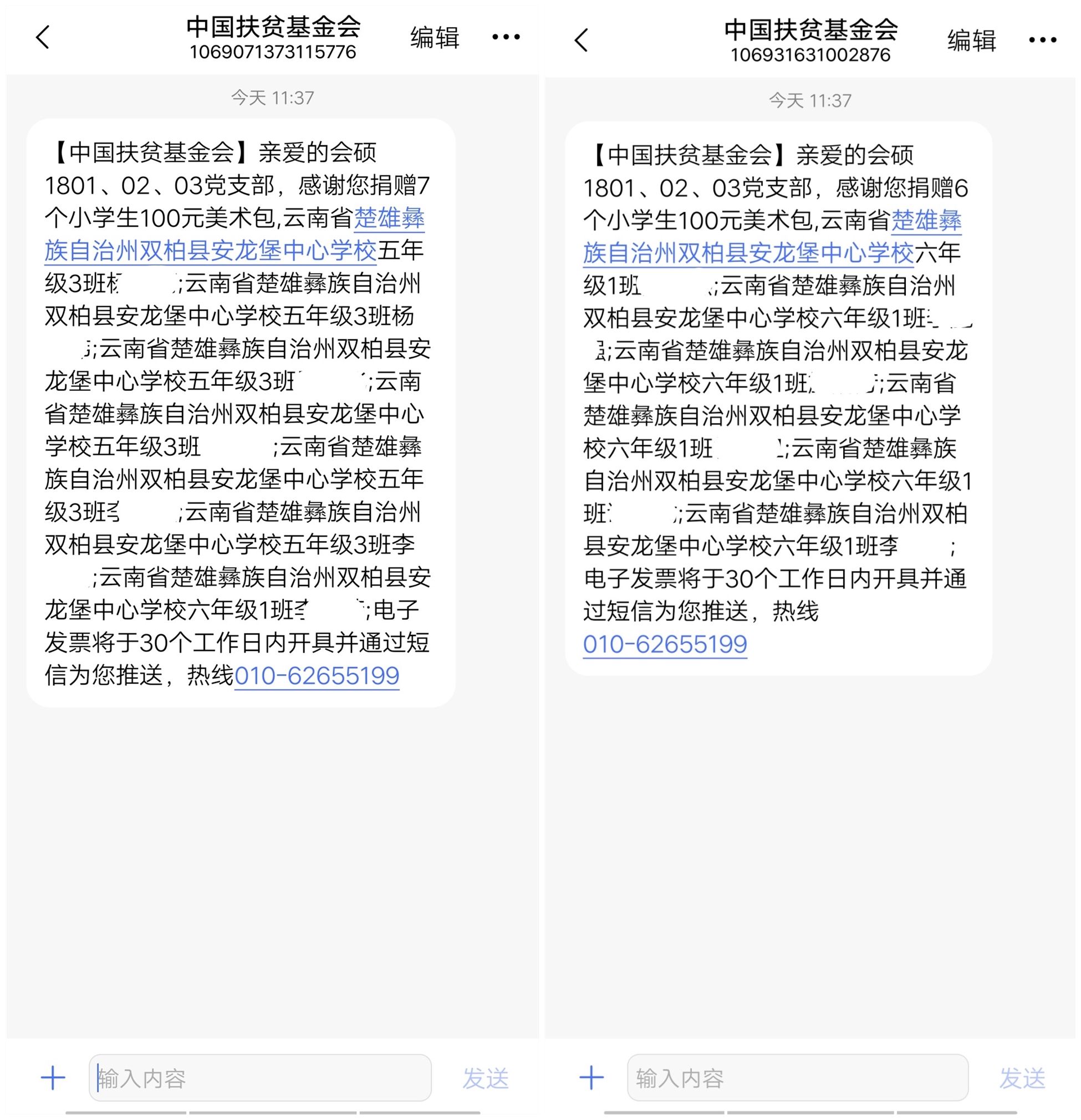This screenshot has height=1120, width=1081.
Task: Call the hotline 010-62655199 in the 捐赠7个 message
Action: (317, 675)
